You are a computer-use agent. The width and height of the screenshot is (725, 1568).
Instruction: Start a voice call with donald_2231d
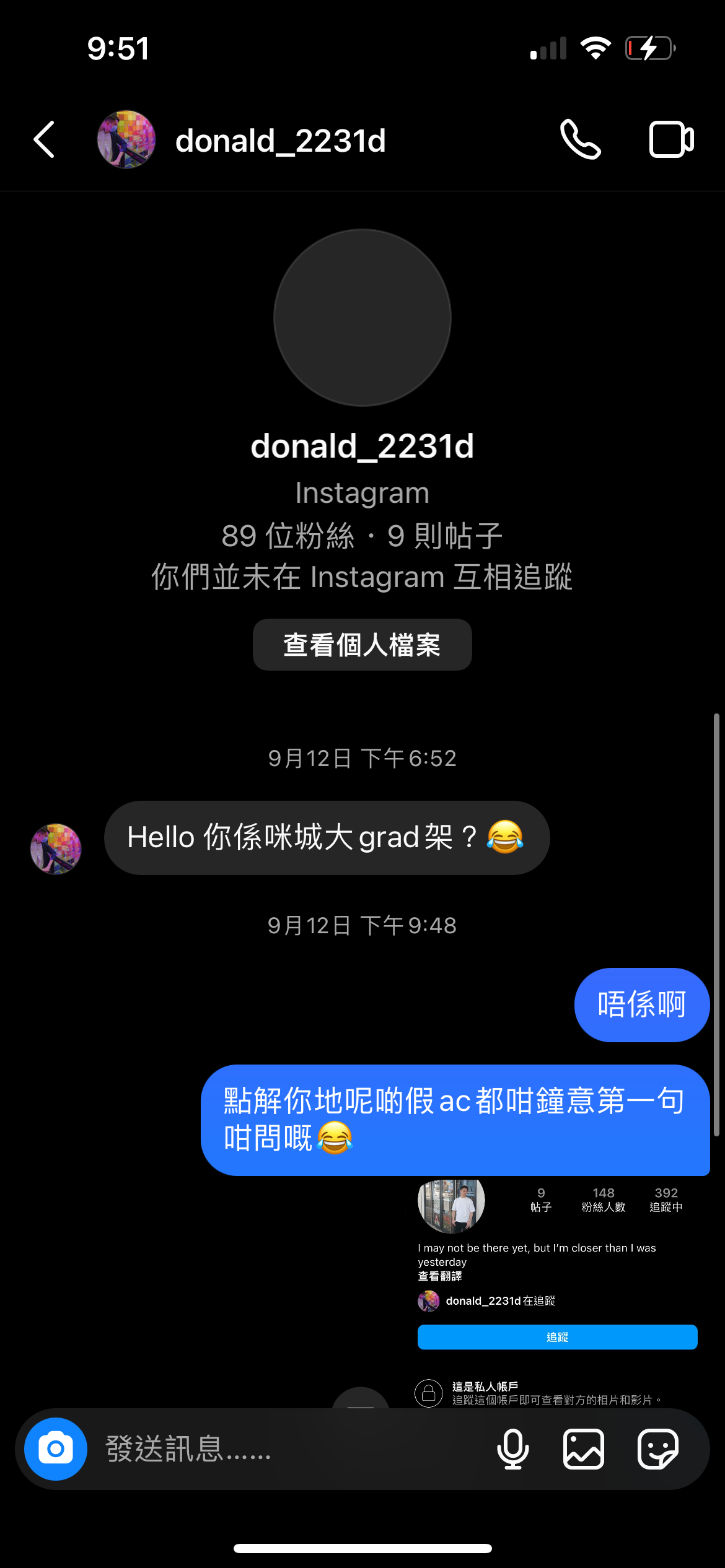coord(581,139)
